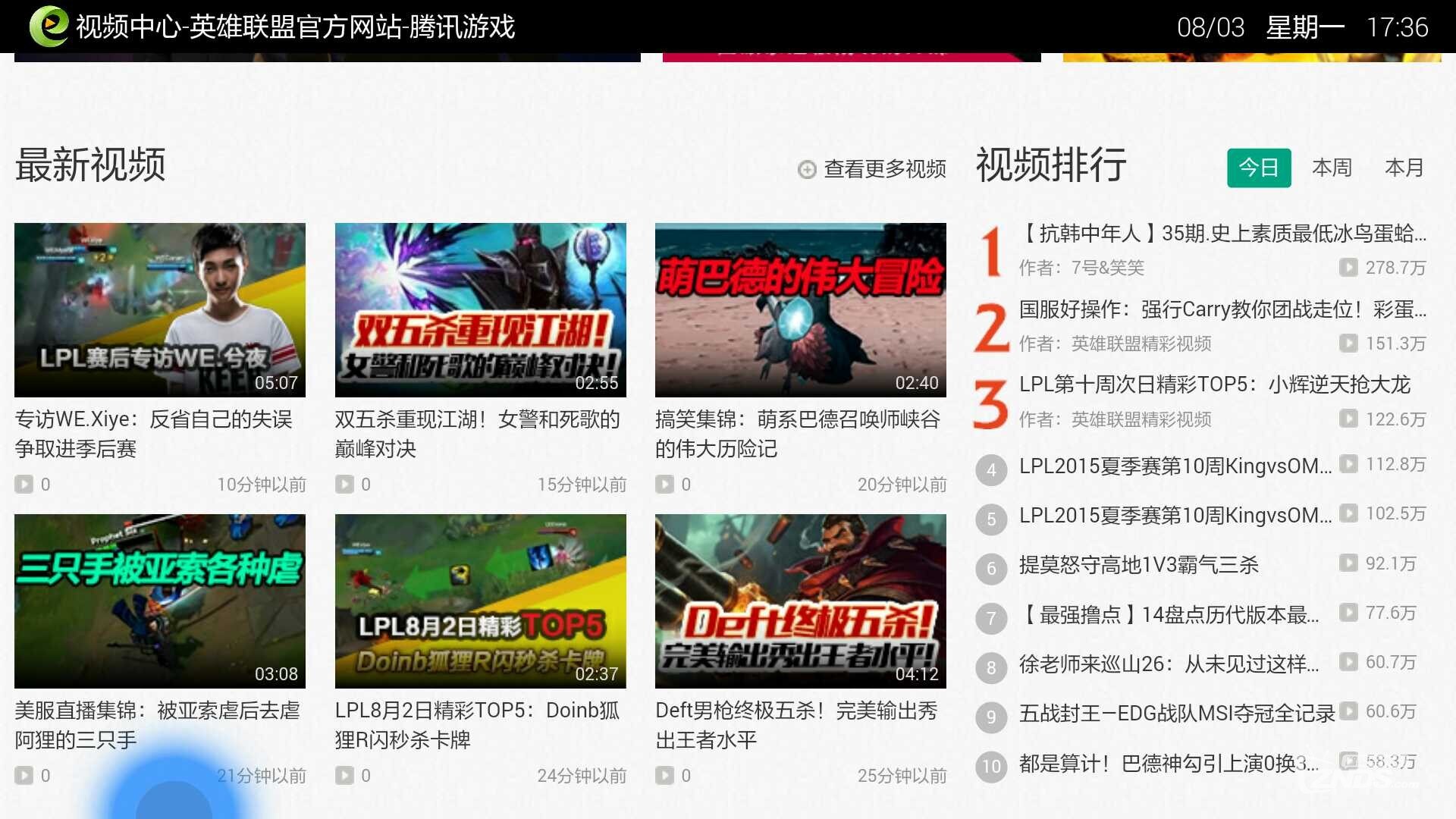This screenshot has width=1456, height=819.
Task: Open ranked video 抗韩中年人 35期
Action: click(x=1222, y=234)
